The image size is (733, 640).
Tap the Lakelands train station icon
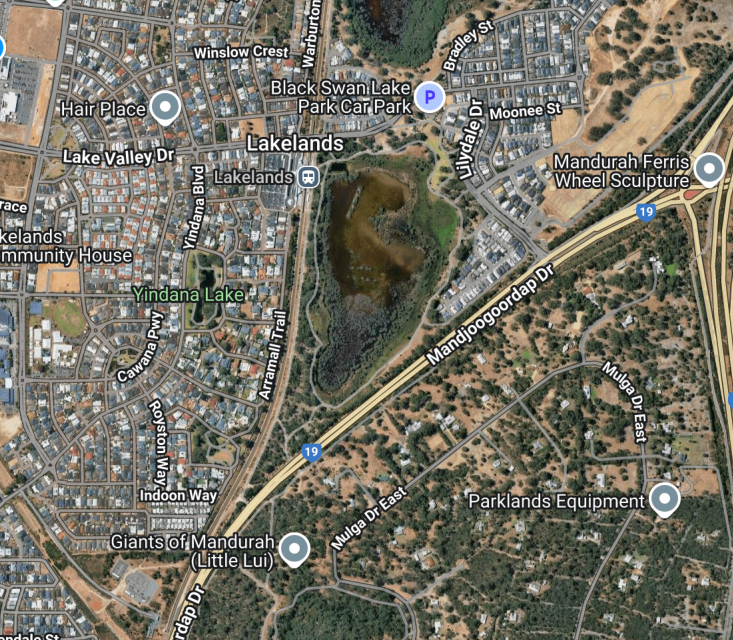coord(309,177)
